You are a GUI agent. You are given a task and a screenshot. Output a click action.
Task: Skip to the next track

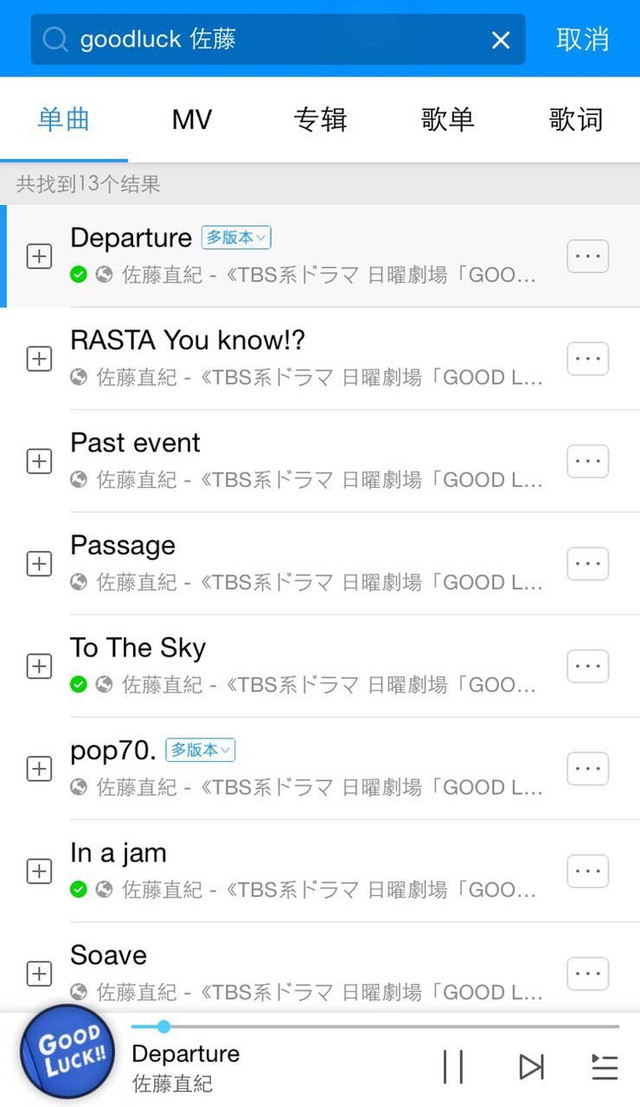531,1067
